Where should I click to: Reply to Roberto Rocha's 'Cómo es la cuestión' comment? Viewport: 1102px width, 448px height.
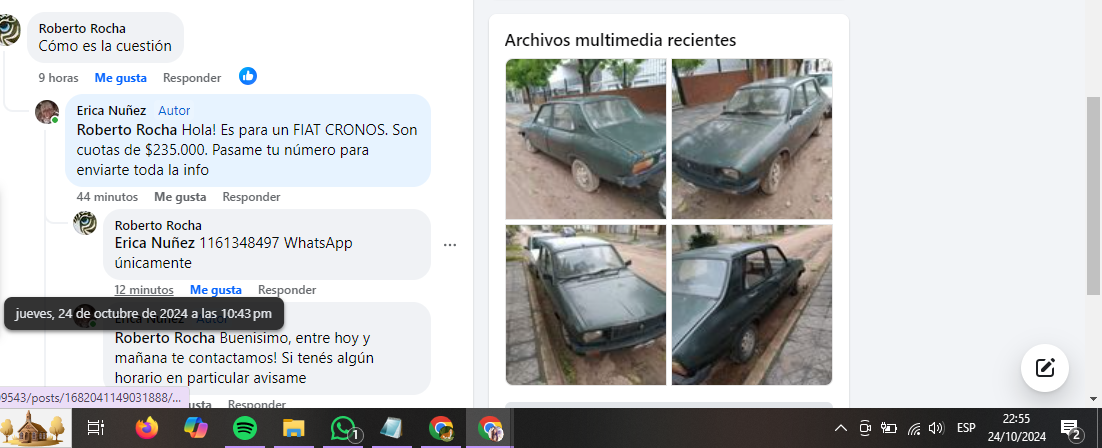pos(192,77)
